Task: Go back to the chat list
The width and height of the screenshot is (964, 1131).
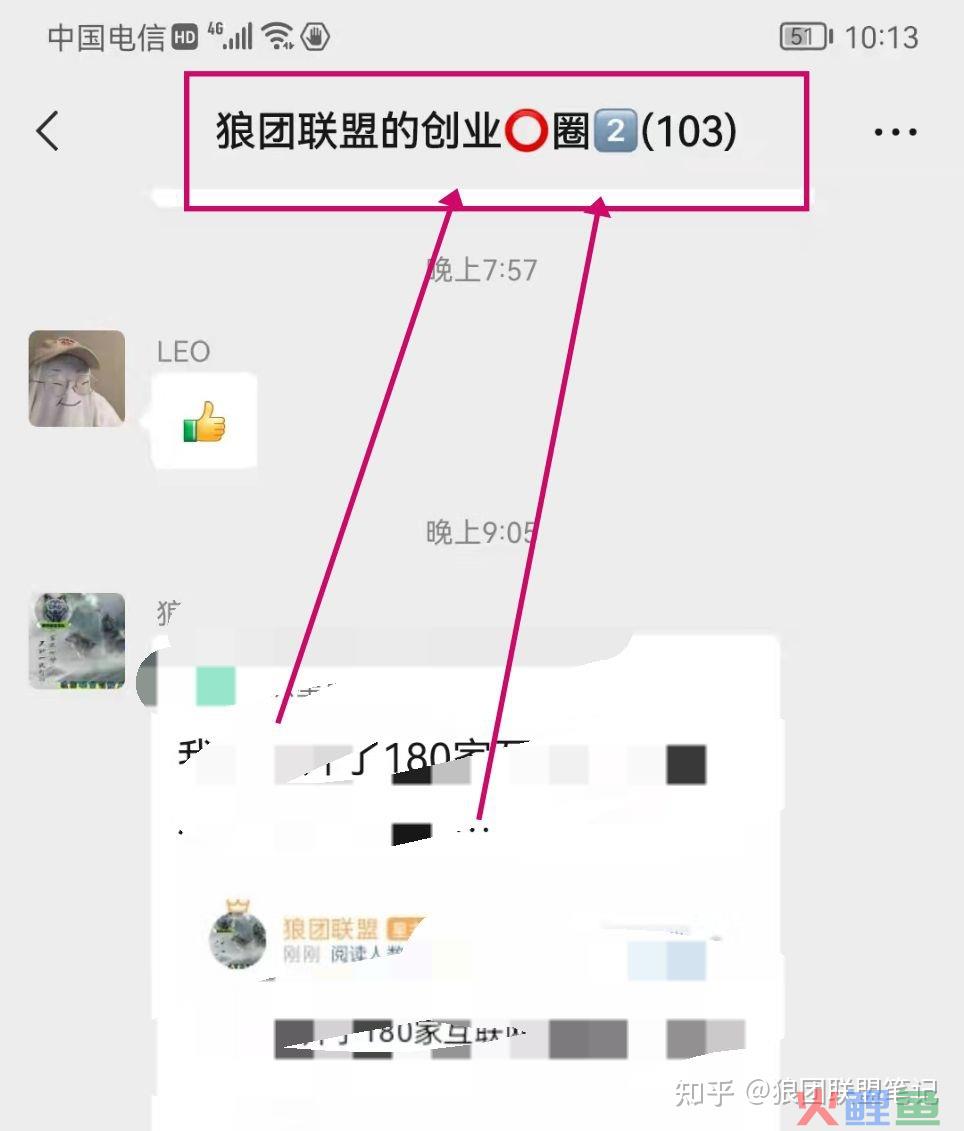Action: (47, 131)
